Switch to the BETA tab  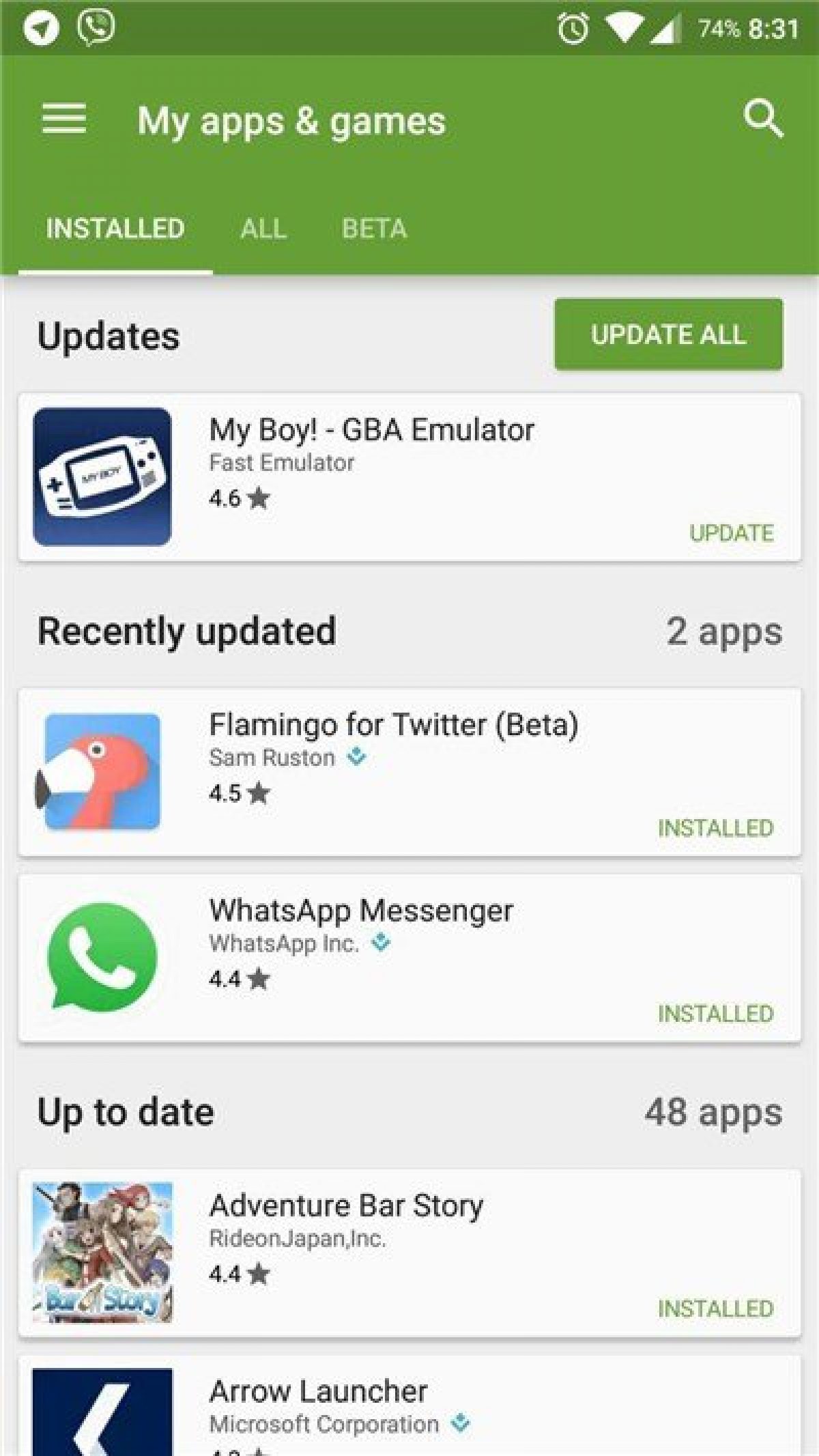(x=374, y=229)
